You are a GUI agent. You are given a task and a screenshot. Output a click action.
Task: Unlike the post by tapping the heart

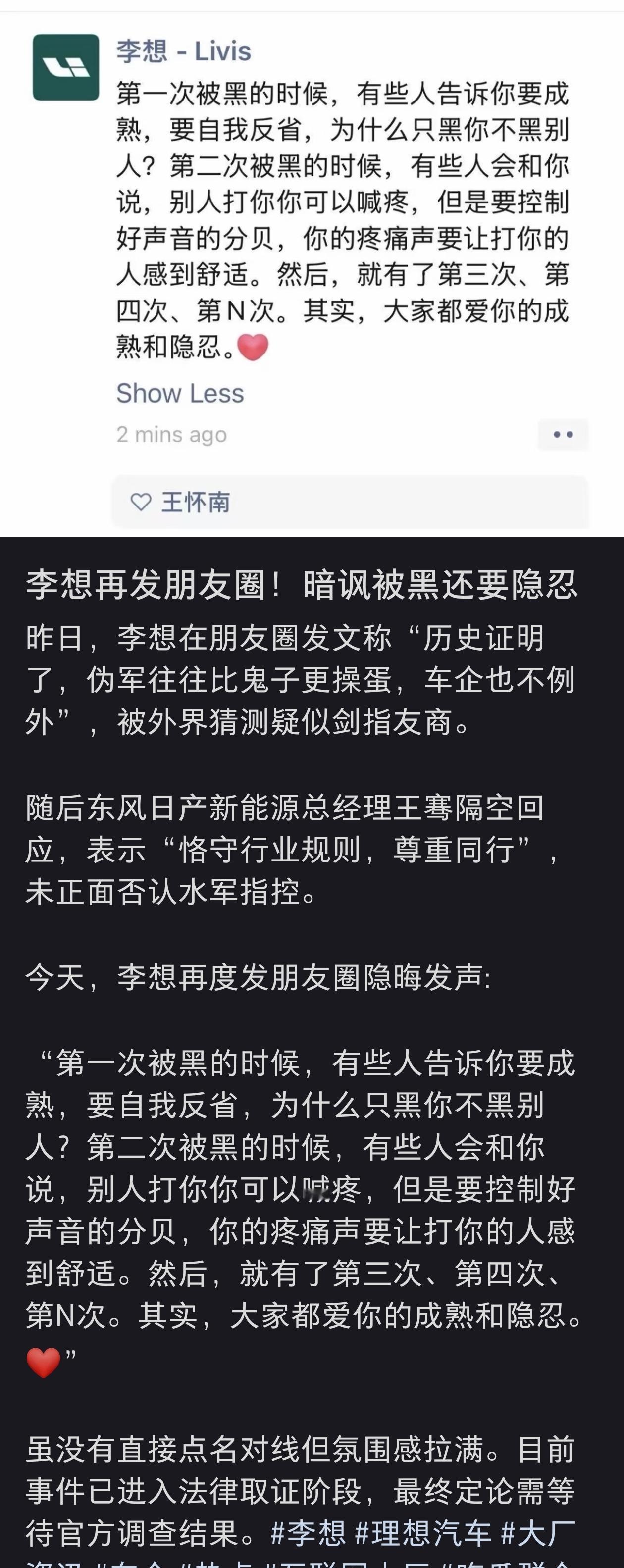pyautogui.click(x=141, y=501)
